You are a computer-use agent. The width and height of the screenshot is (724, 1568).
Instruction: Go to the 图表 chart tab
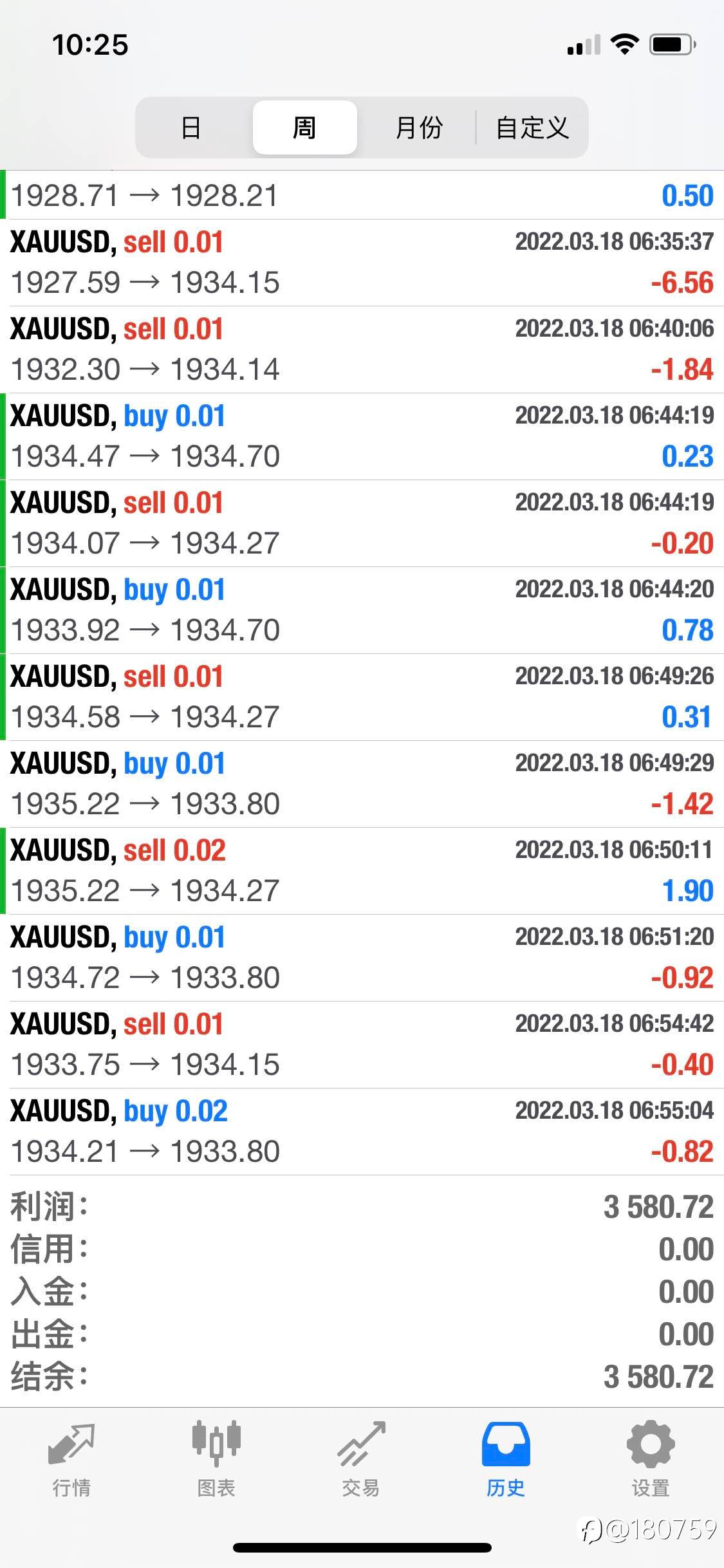coord(216,1459)
